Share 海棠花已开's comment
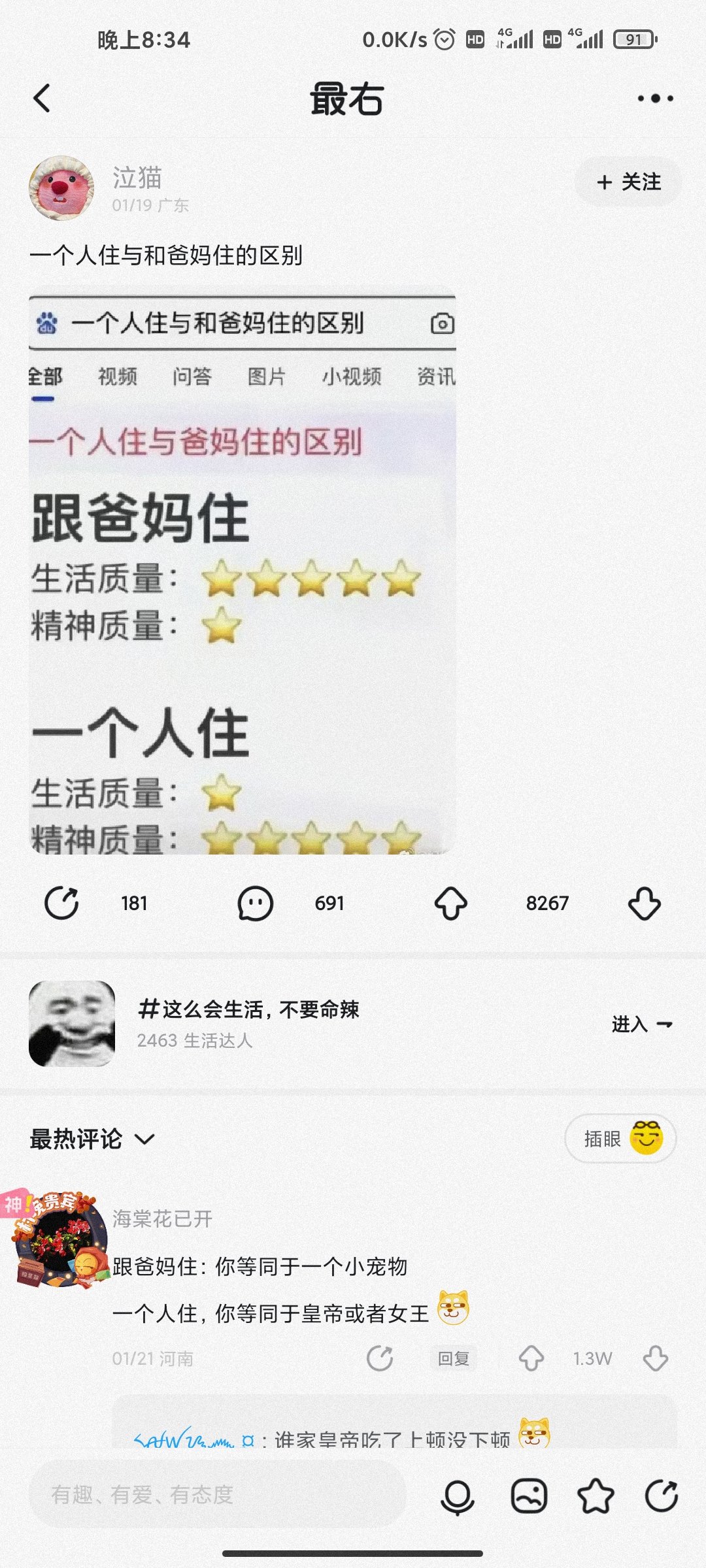The height and width of the screenshot is (1568, 706). [x=379, y=1358]
